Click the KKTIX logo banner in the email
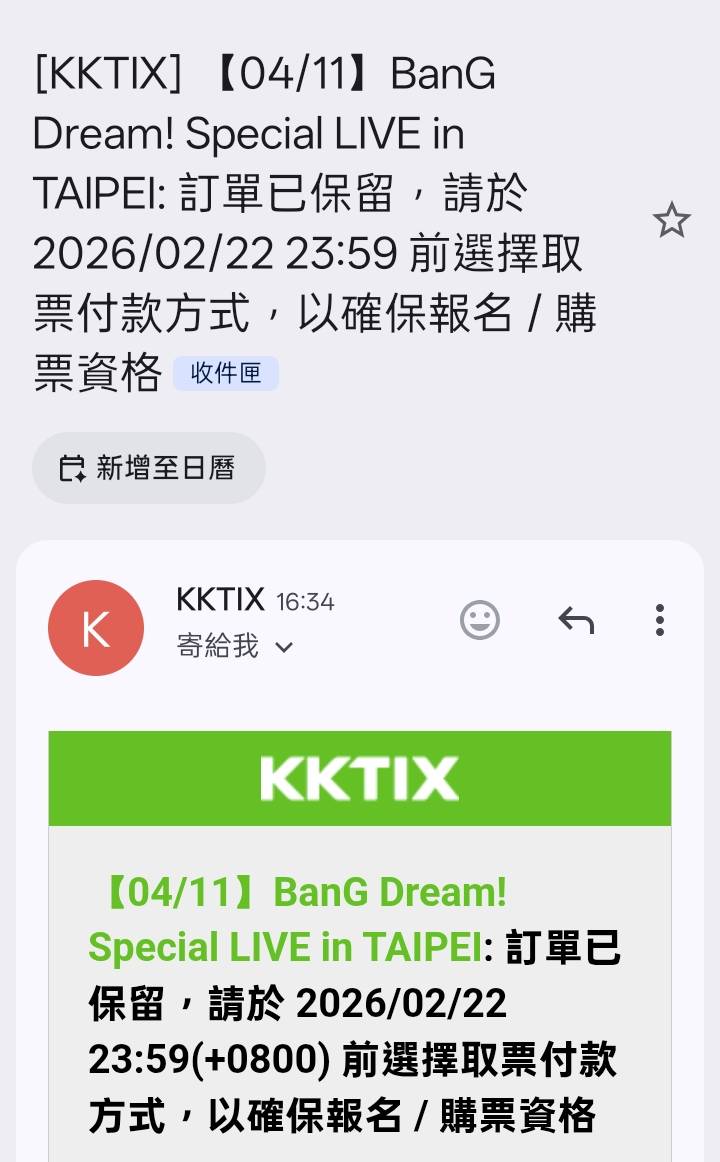This screenshot has height=1162, width=720. click(x=360, y=779)
